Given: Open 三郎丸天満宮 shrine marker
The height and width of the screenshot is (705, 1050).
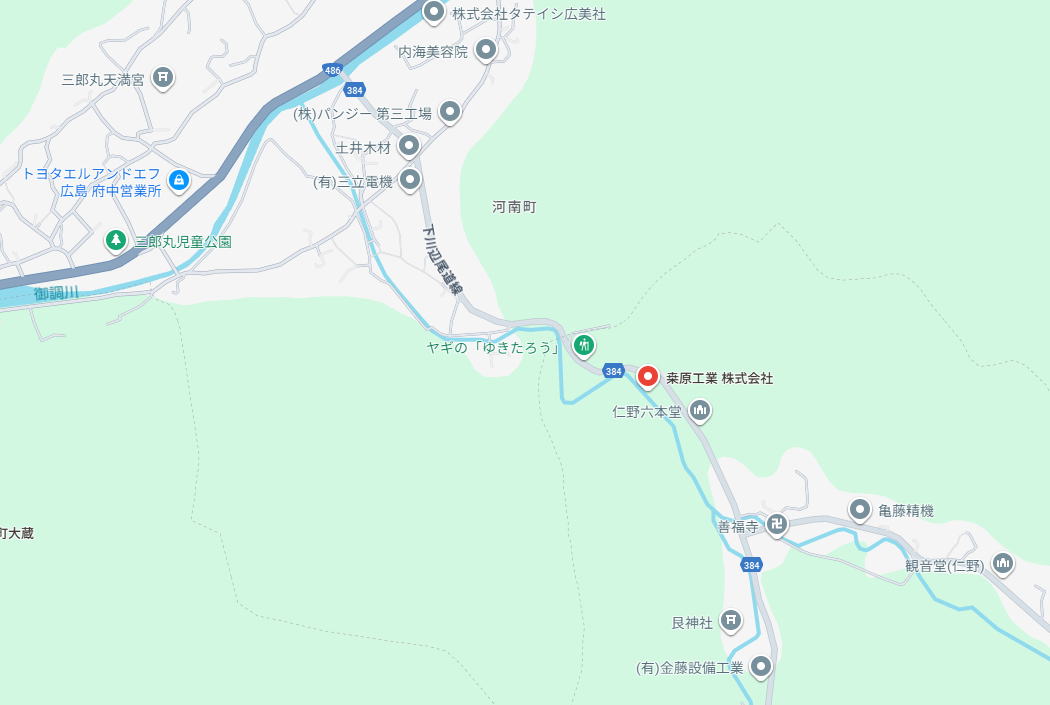Looking at the screenshot, I should click(x=164, y=78).
